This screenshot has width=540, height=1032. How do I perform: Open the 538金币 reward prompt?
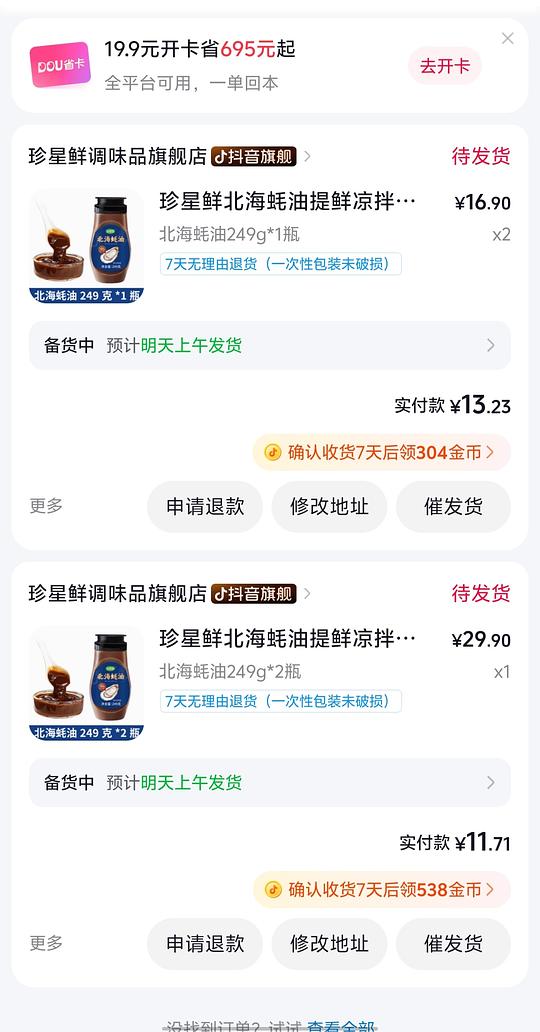pyautogui.click(x=382, y=890)
